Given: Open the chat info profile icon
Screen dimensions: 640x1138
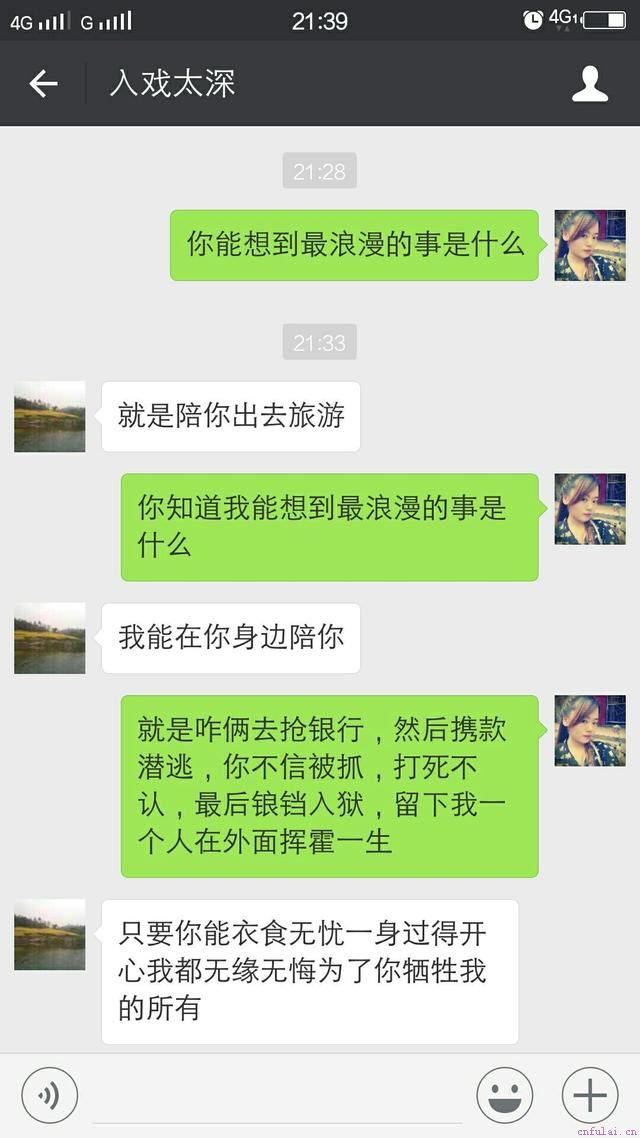Looking at the screenshot, I should (590, 84).
